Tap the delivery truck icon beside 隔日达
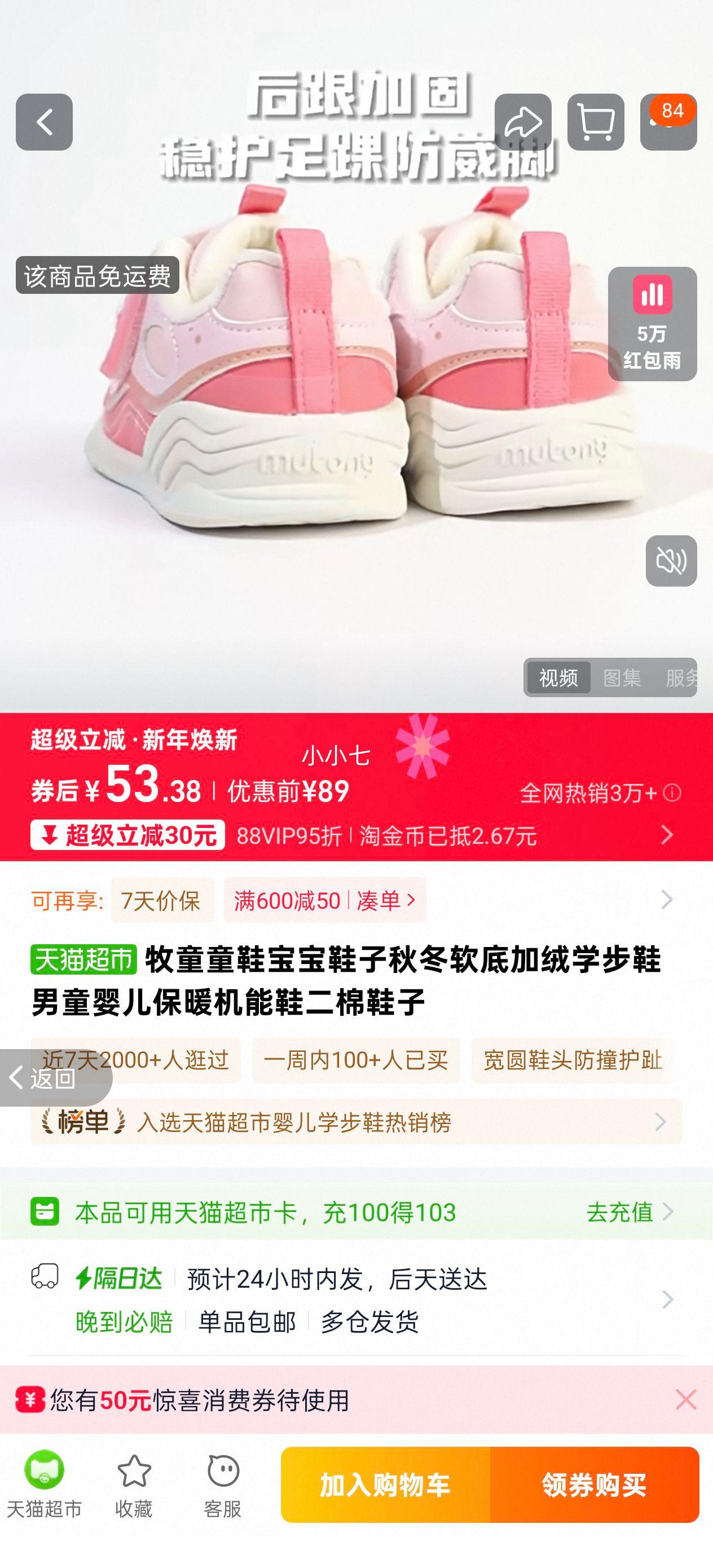 click(x=46, y=1278)
